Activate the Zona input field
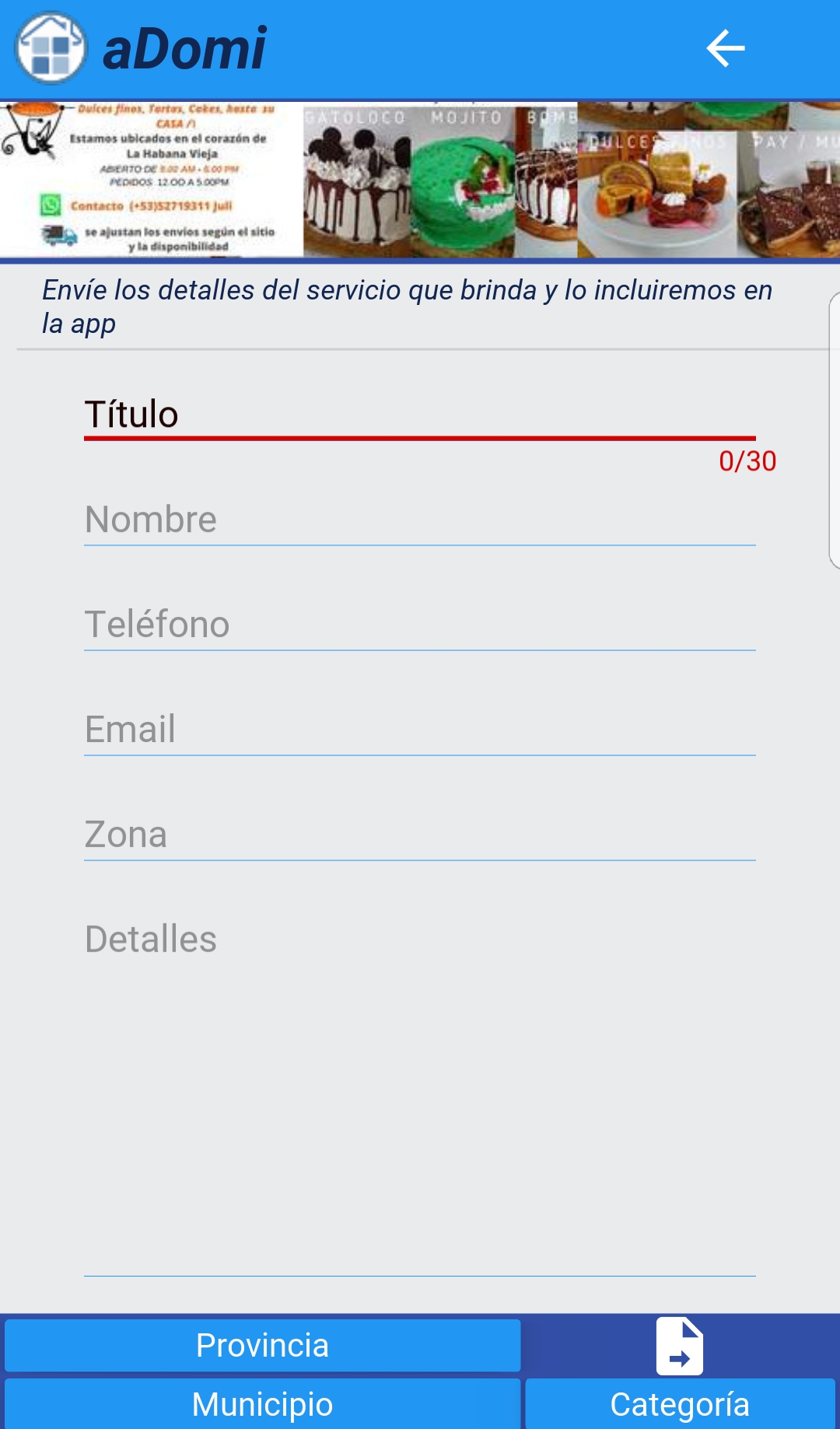Screen dimensions: 840x1429 (420, 835)
